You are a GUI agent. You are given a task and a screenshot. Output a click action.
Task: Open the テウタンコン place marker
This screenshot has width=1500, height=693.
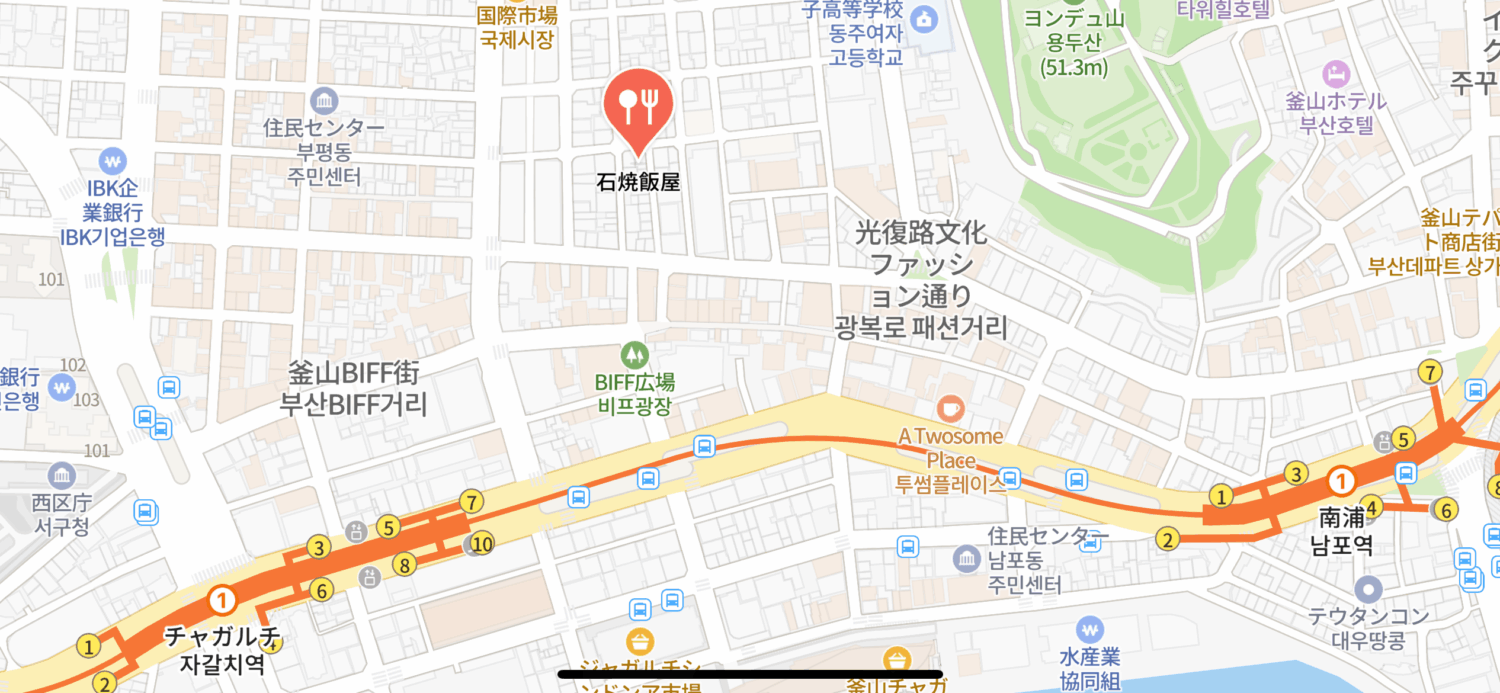(x=1368, y=589)
